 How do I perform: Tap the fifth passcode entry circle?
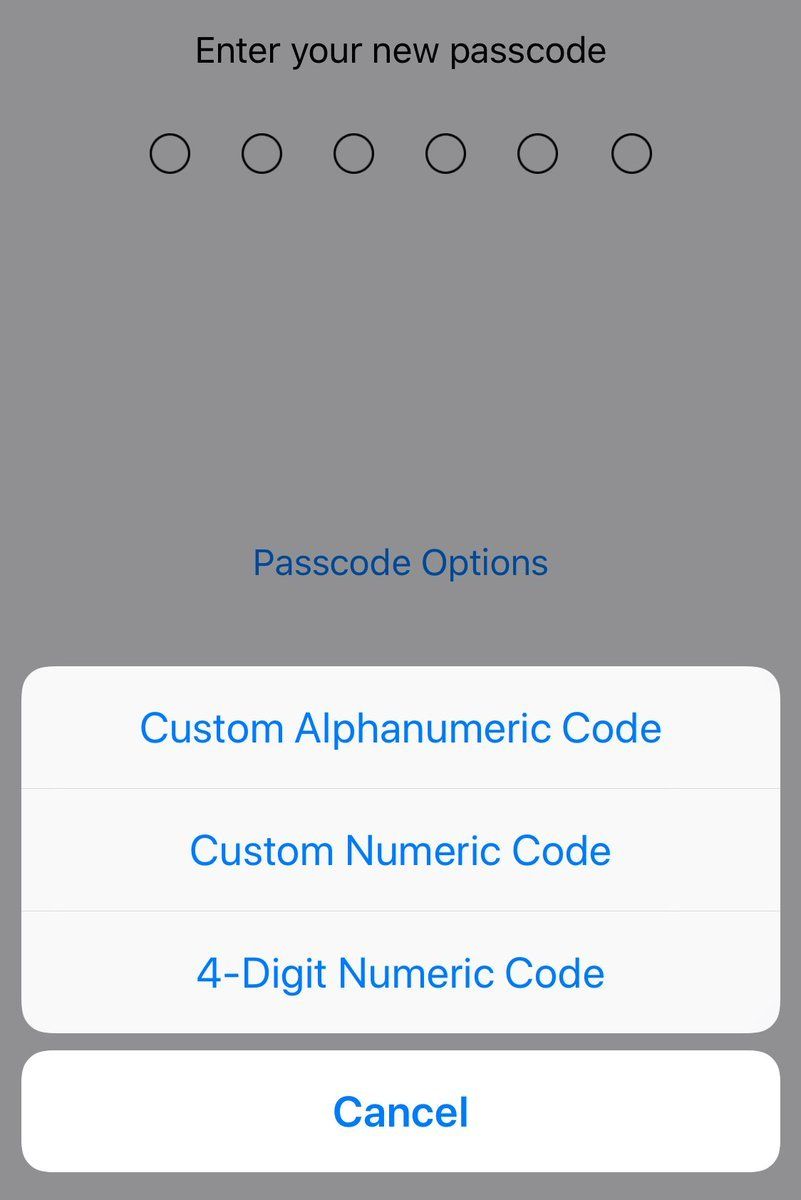[x=537, y=153]
